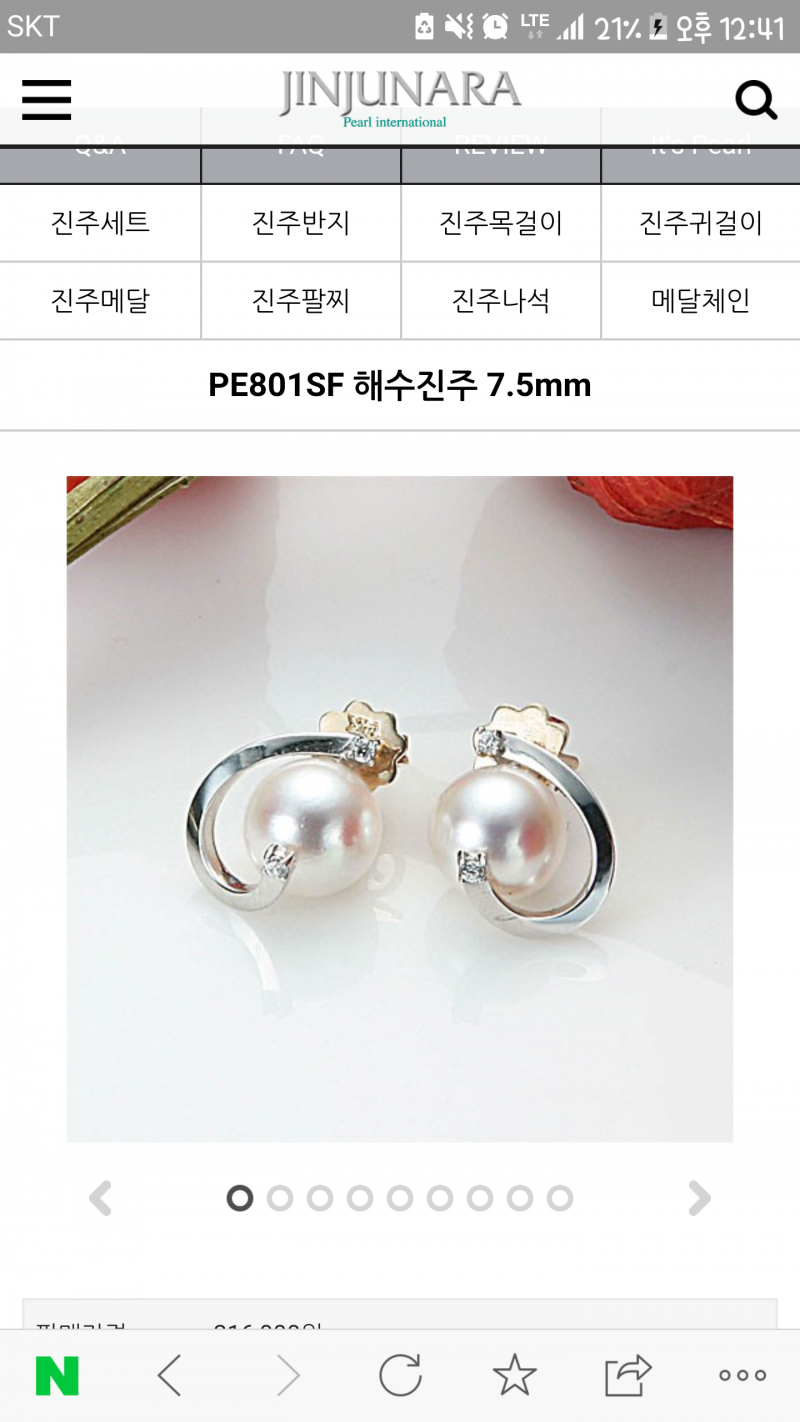Open the 진주나석 category
The height and width of the screenshot is (1422, 800).
pyautogui.click(x=500, y=300)
